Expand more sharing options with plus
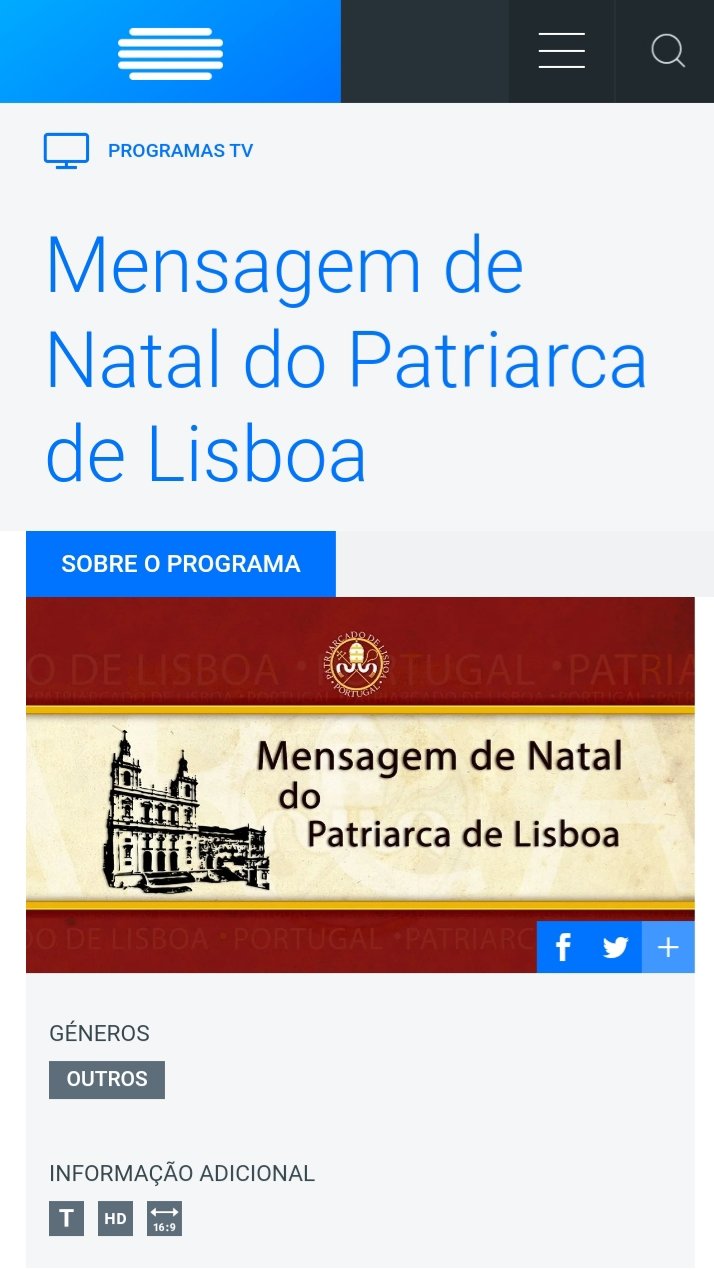 pyautogui.click(x=668, y=947)
